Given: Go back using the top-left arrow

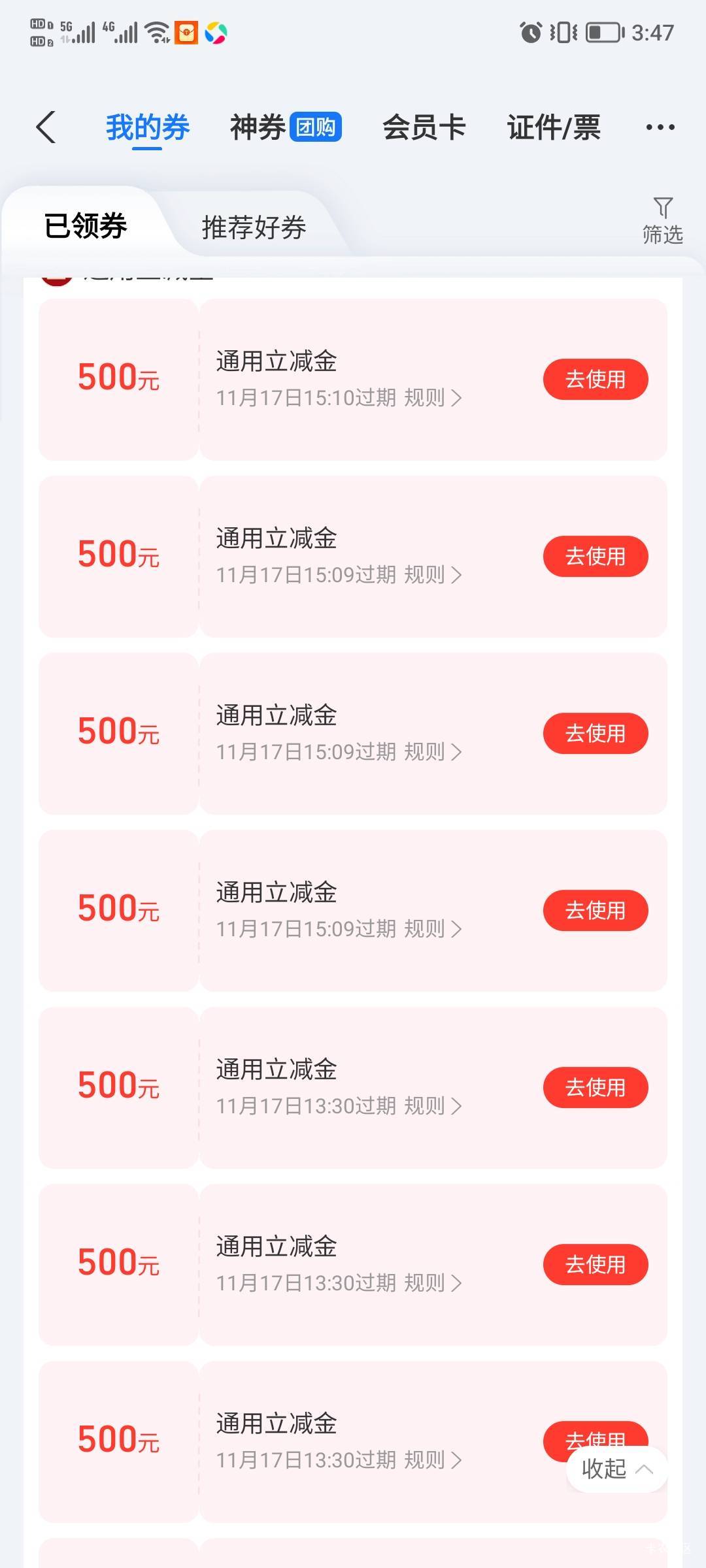Looking at the screenshot, I should coord(46,127).
